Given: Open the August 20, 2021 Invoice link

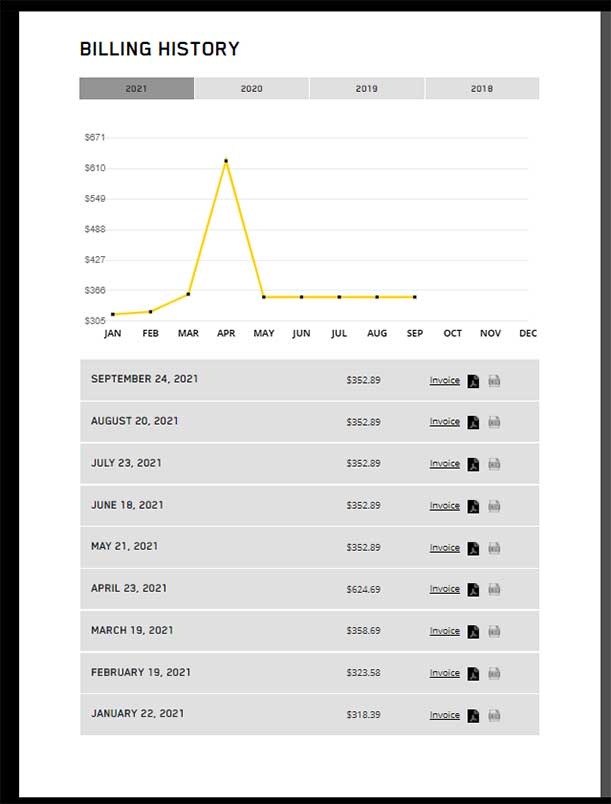Looking at the screenshot, I should [444, 422].
